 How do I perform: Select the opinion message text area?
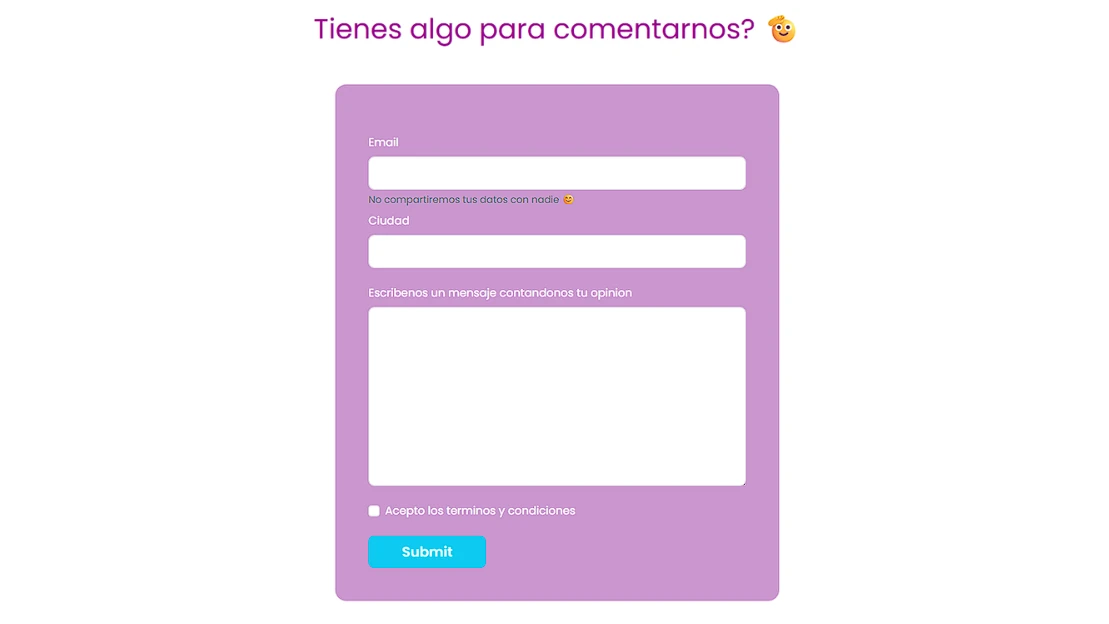point(556,396)
